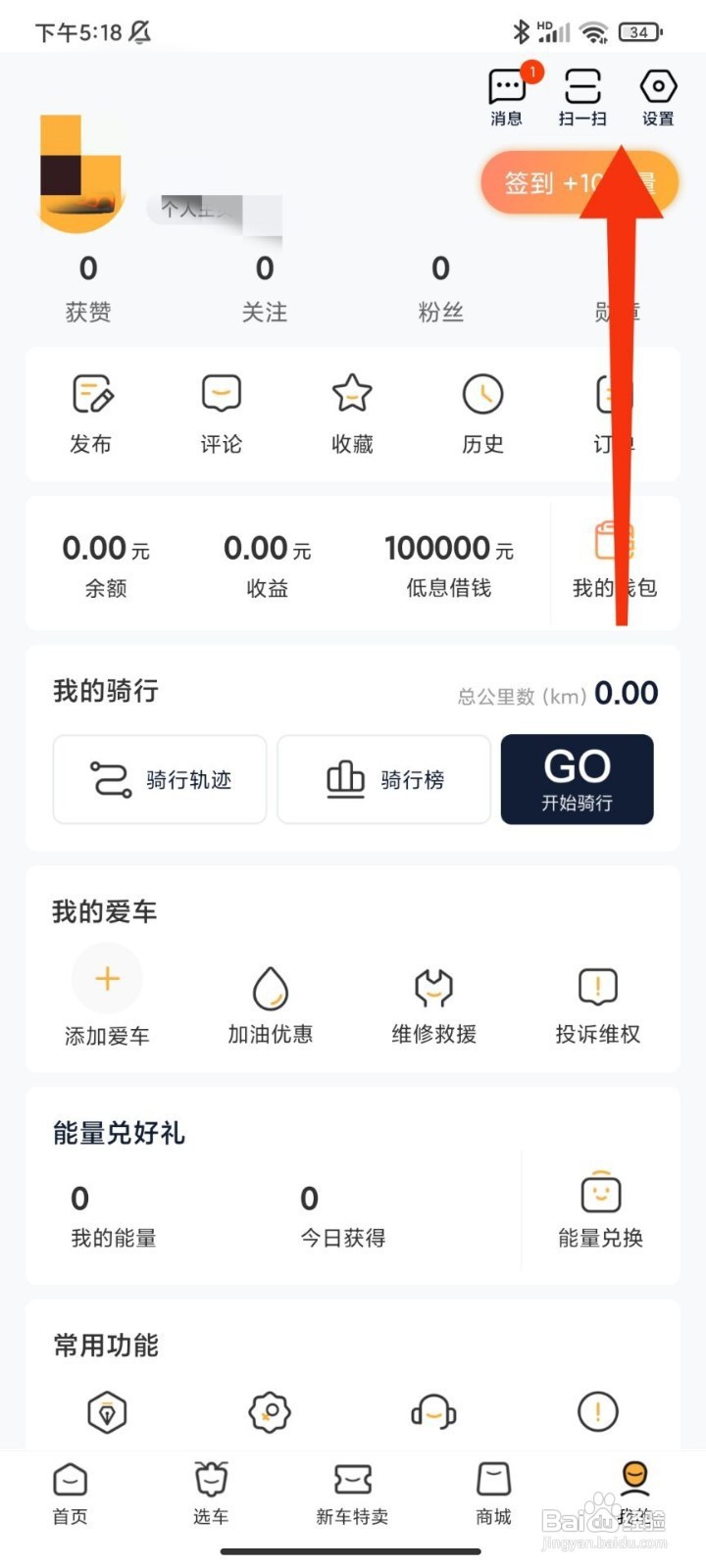Open 发布 publish
Image resolution: width=706 pixels, height=1568 pixels.
91,414
